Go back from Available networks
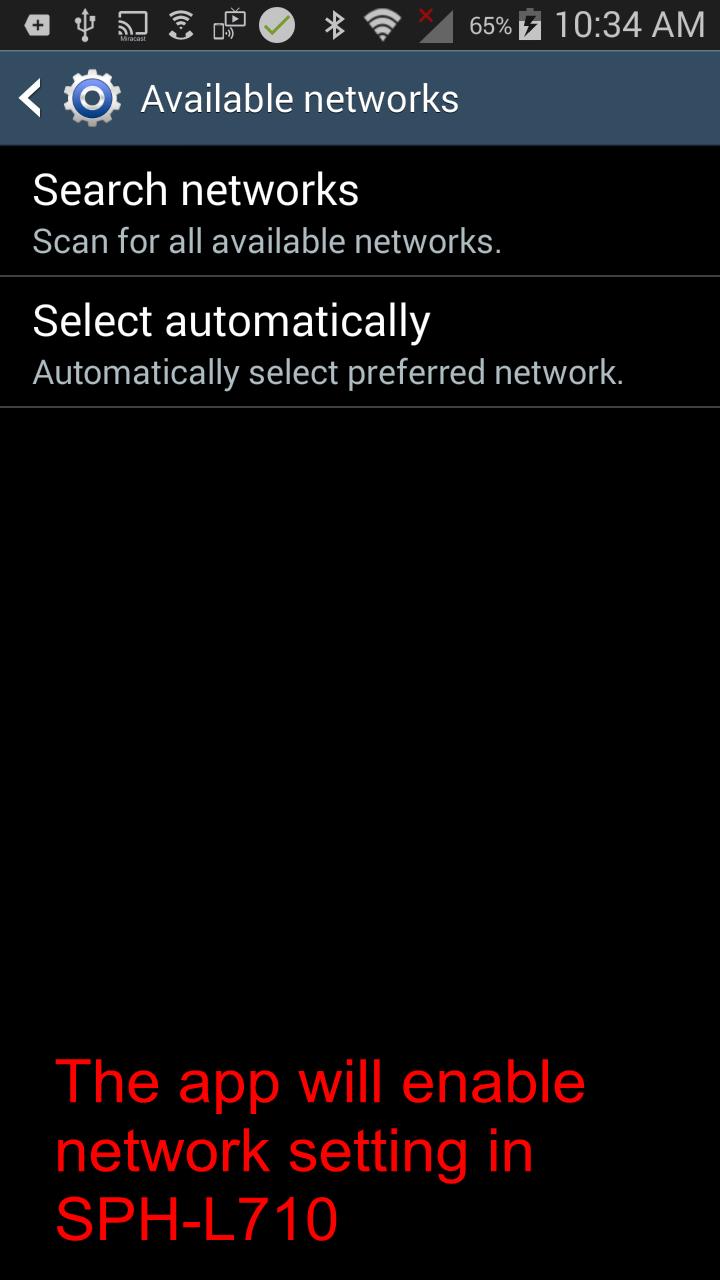 32,99
